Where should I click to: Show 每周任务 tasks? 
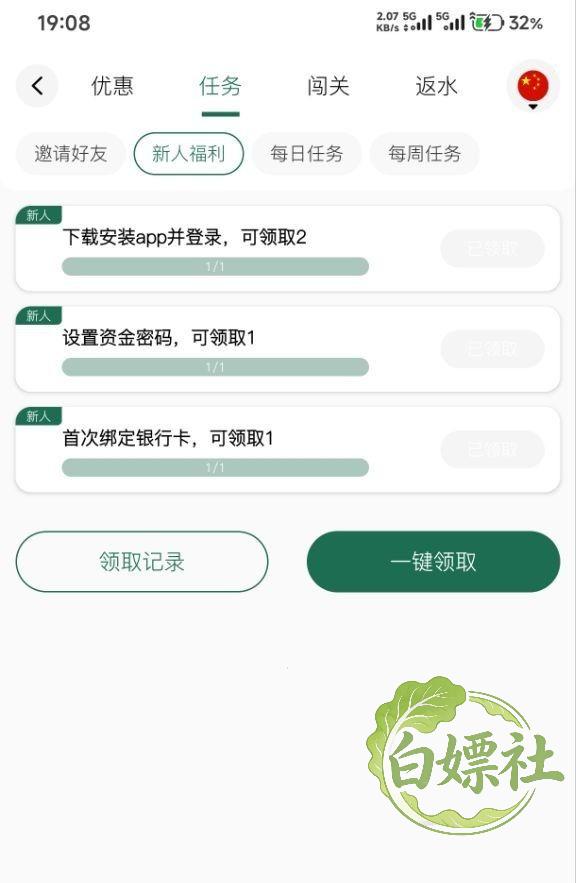[425, 154]
